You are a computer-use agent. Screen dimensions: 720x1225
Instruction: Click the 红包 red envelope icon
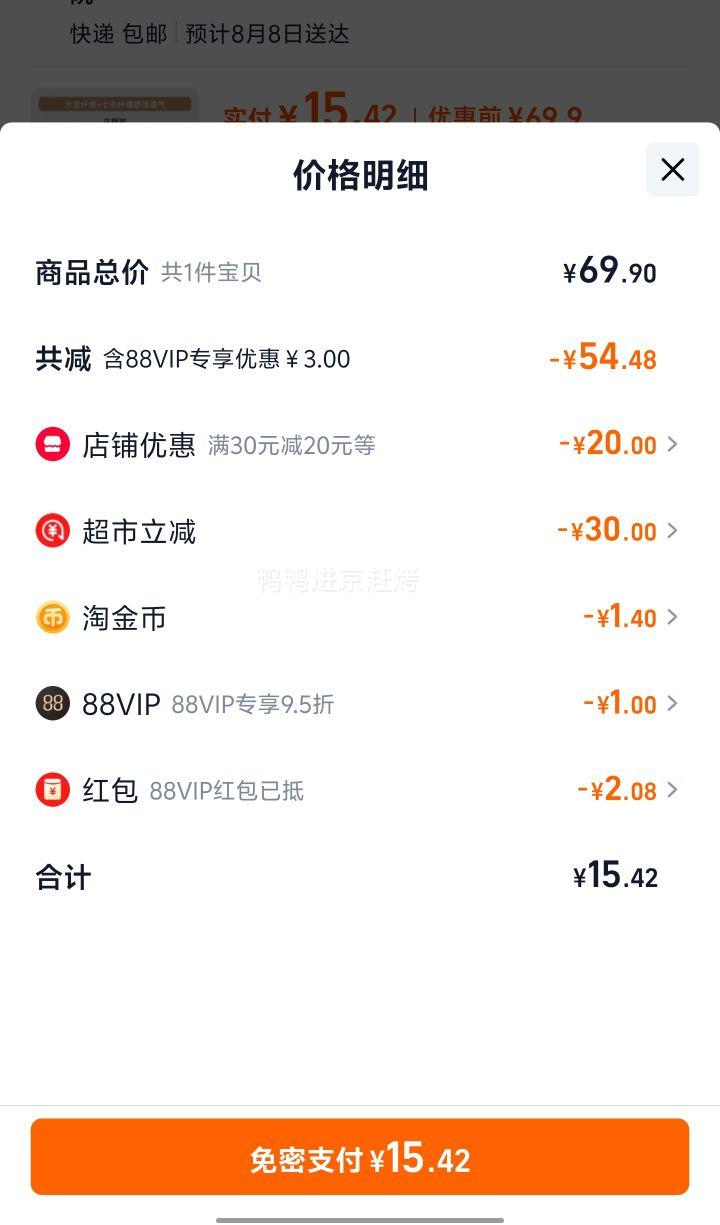click(x=52, y=790)
